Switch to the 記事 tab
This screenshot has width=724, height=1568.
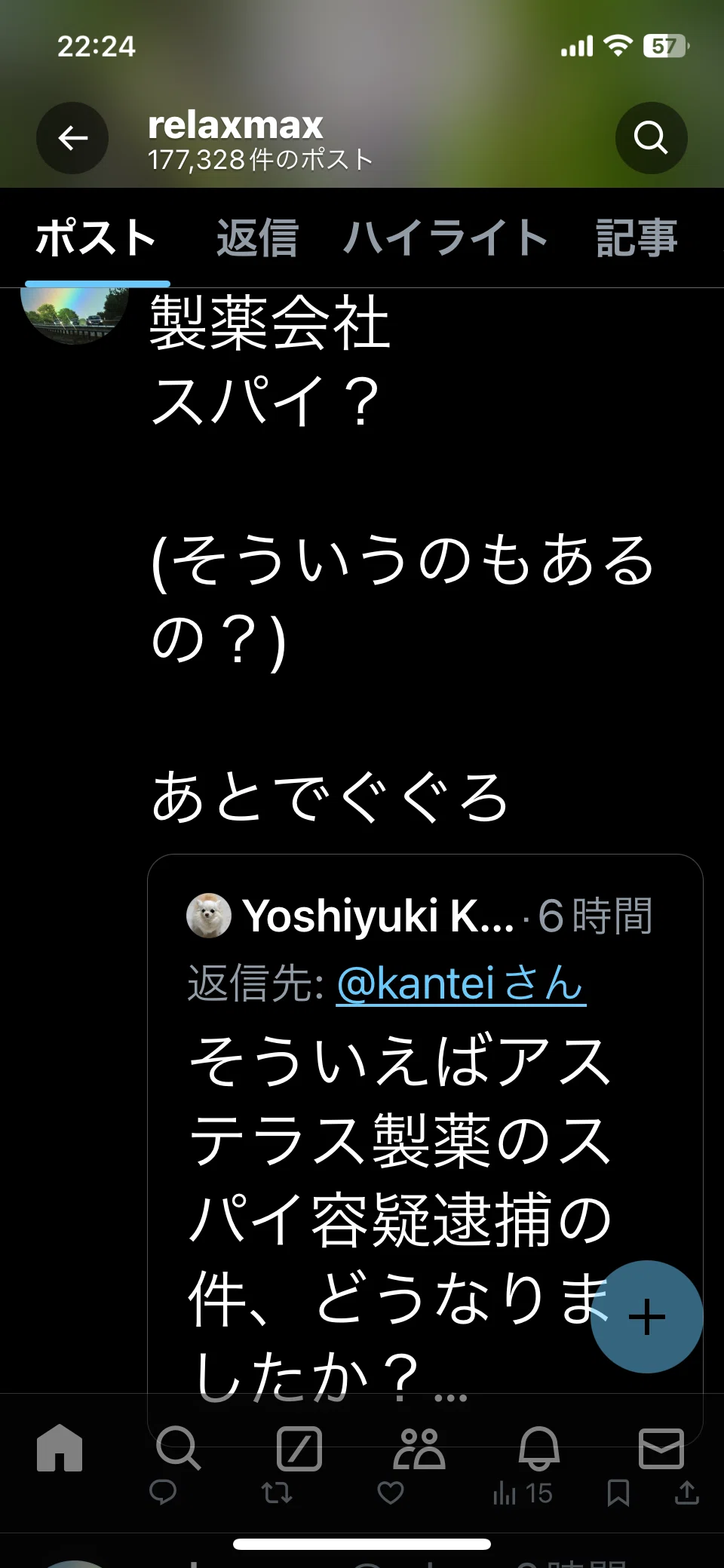click(x=637, y=238)
